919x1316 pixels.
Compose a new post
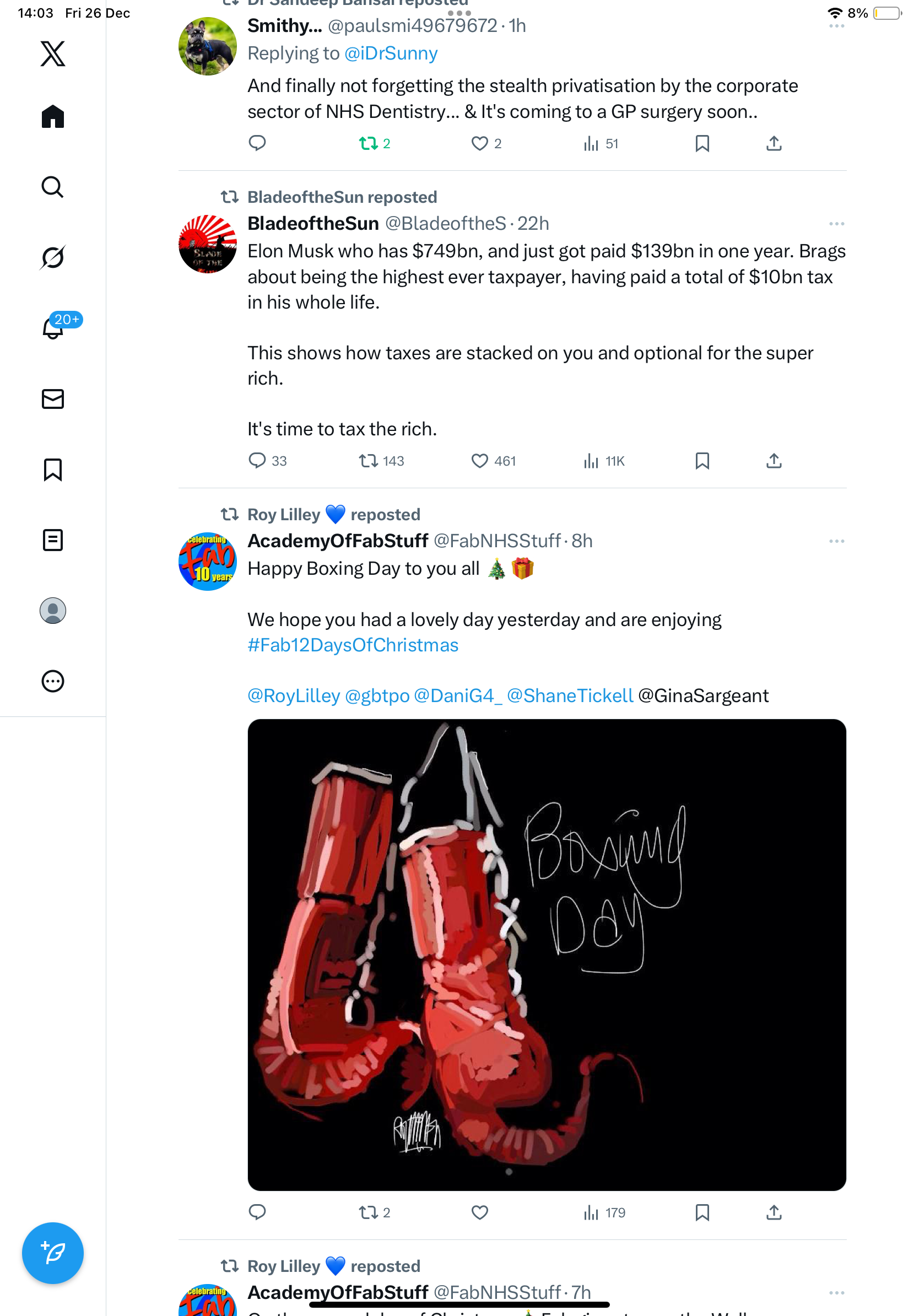tap(53, 1253)
